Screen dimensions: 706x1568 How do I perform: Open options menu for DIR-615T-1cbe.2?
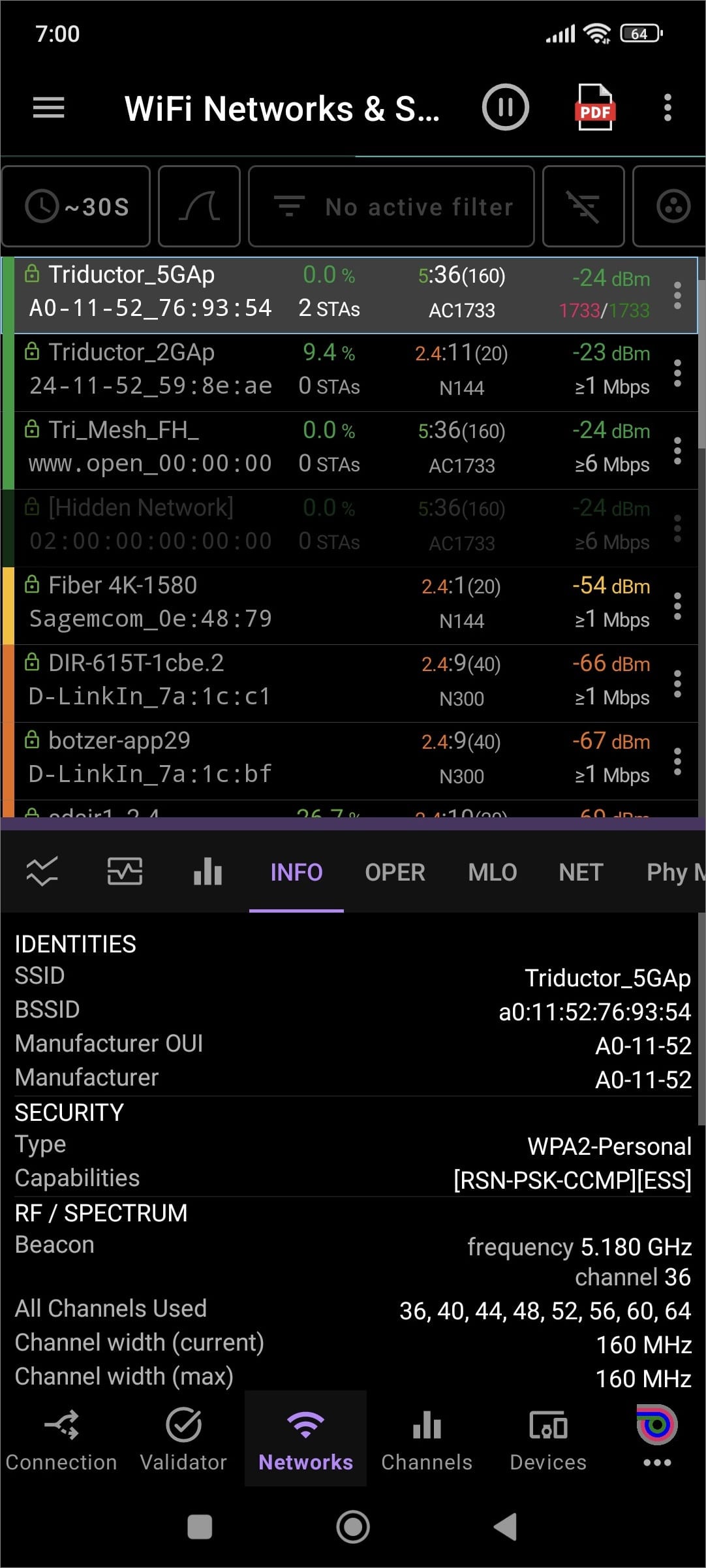[x=677, y=683]
